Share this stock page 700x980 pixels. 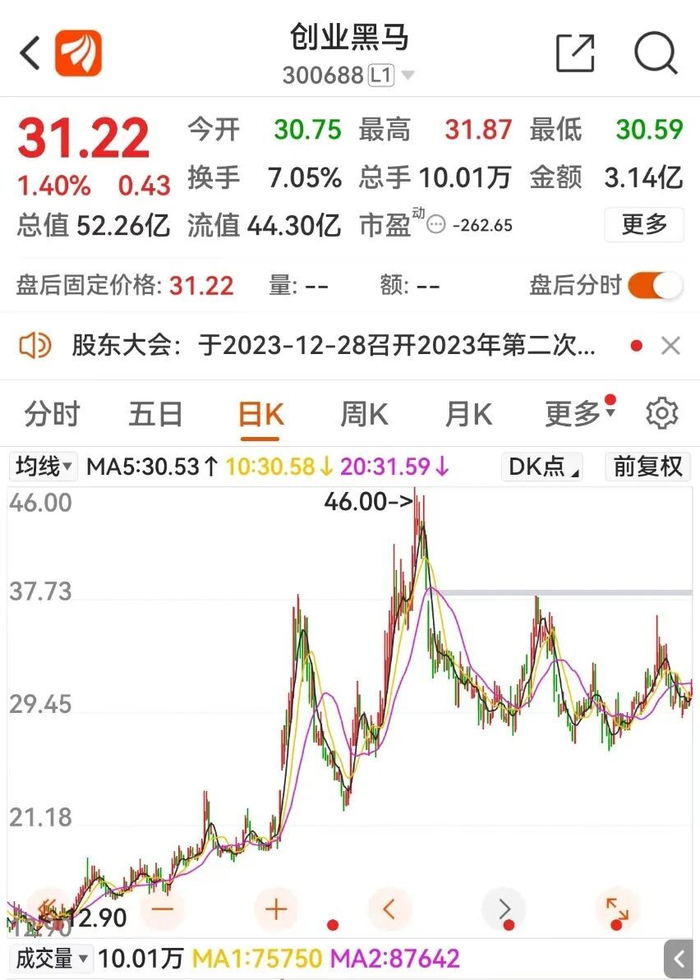(575, 54)
